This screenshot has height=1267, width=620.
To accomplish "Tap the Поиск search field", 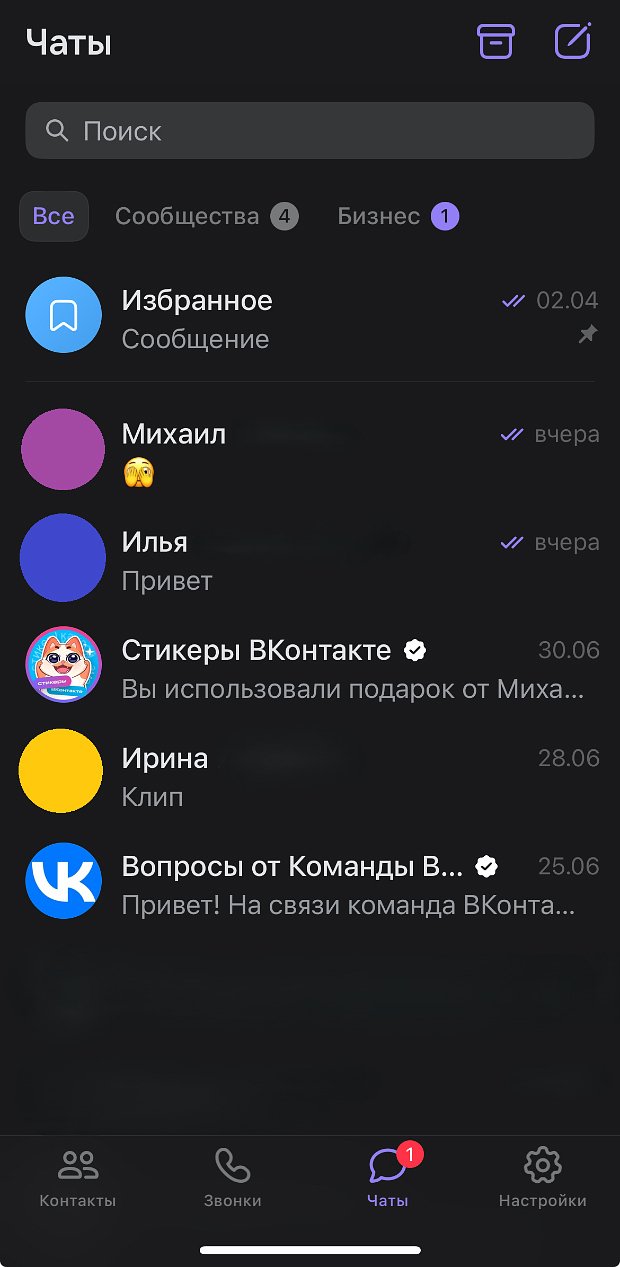I will pos(310,131).
